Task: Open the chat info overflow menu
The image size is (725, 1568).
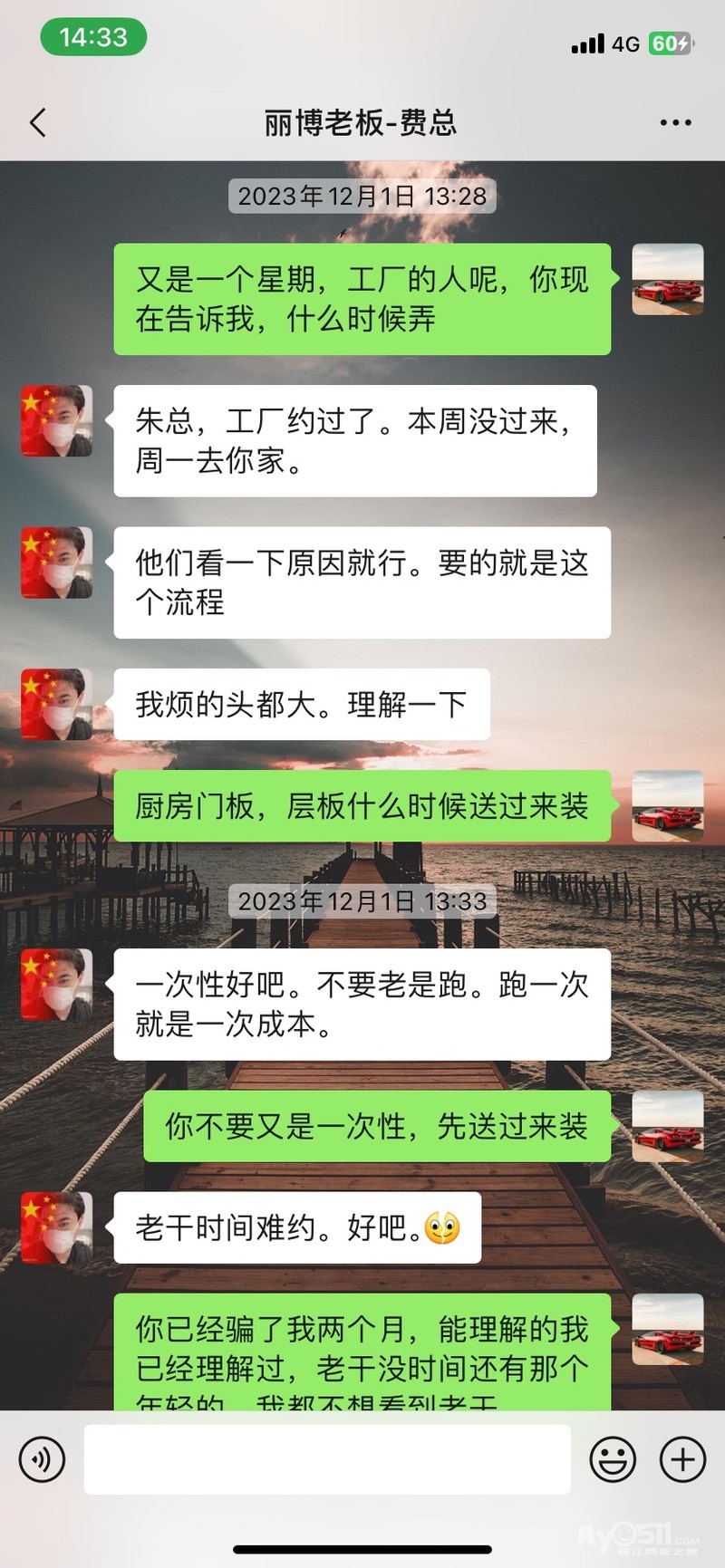Action: point(675,122)
